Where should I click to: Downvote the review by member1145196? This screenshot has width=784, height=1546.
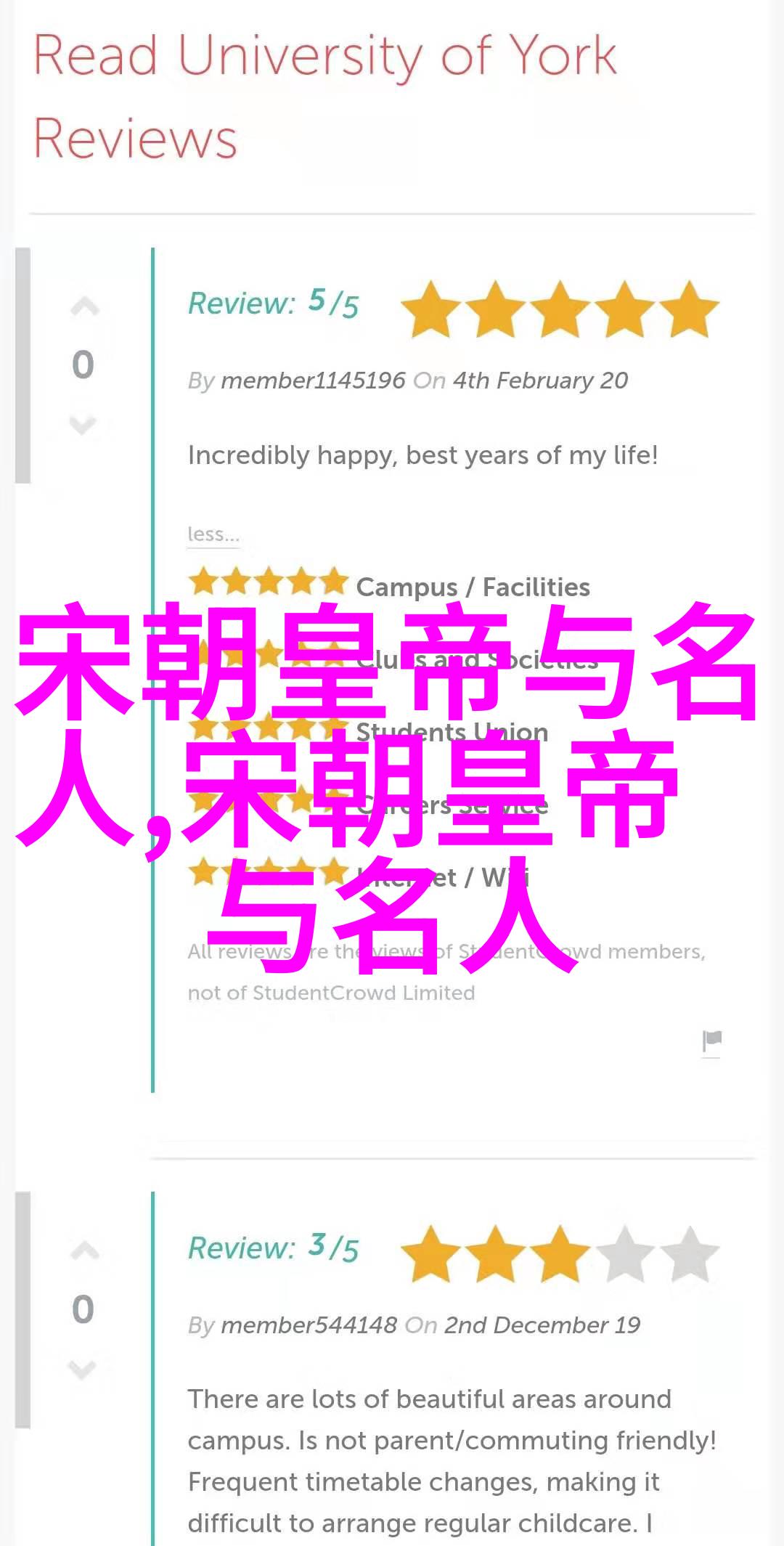click(x=83, y=424)
